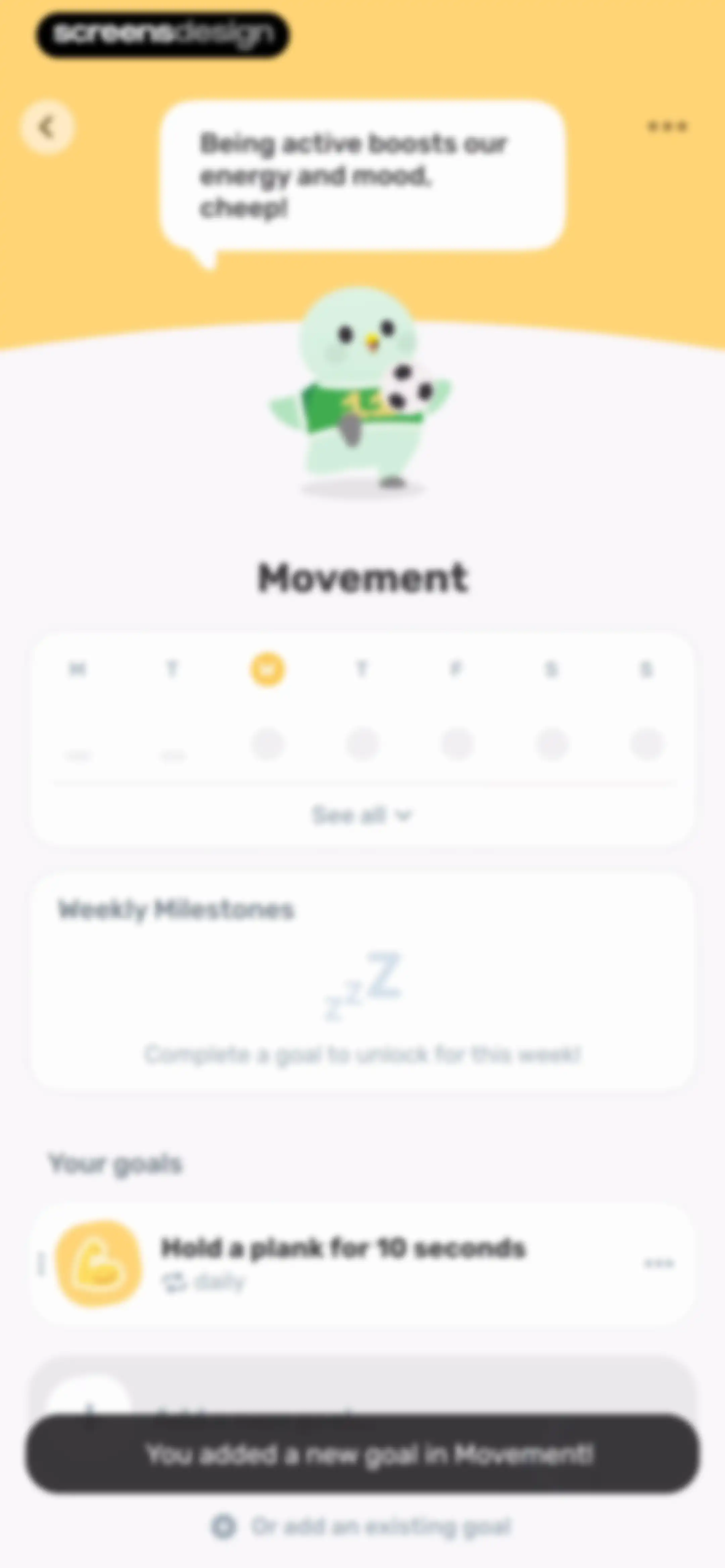725x1568 pixels.
Task: Select Wednesday in the week row
Action: (x=267, y=670)
